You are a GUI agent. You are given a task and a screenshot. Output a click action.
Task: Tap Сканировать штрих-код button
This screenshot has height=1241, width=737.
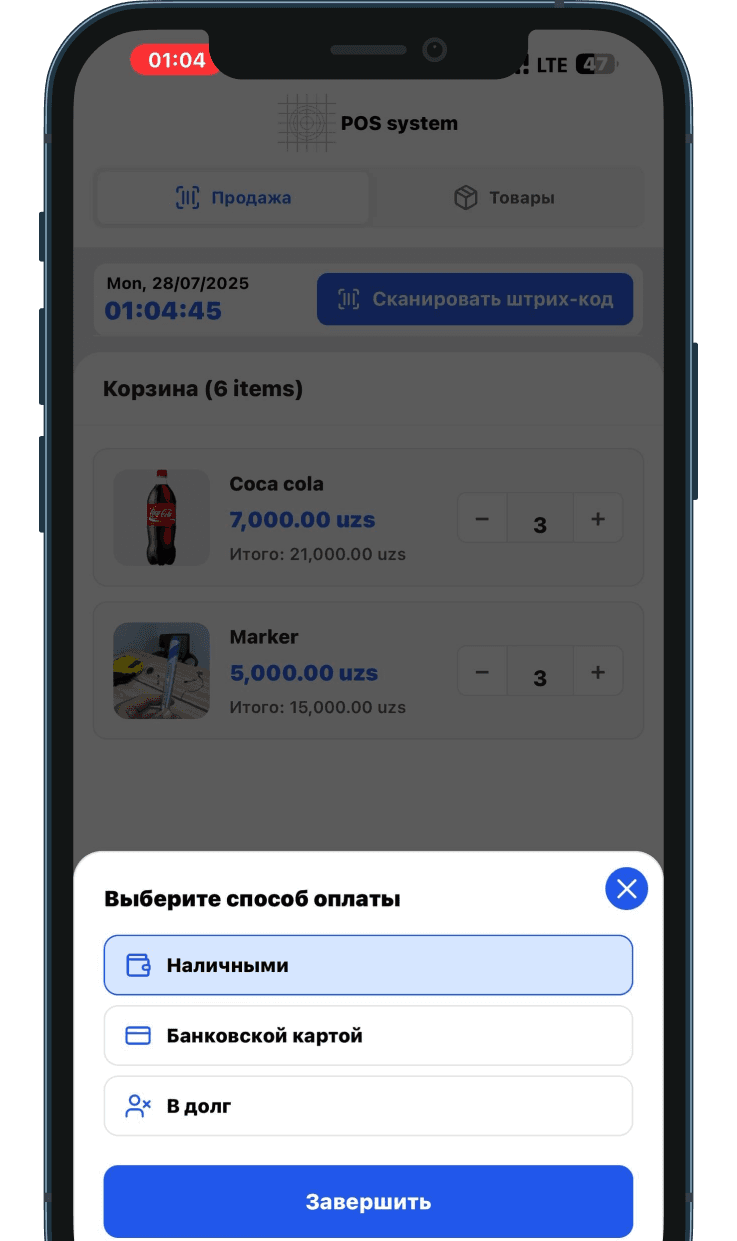pyautogui.click(x=475, y=299)
